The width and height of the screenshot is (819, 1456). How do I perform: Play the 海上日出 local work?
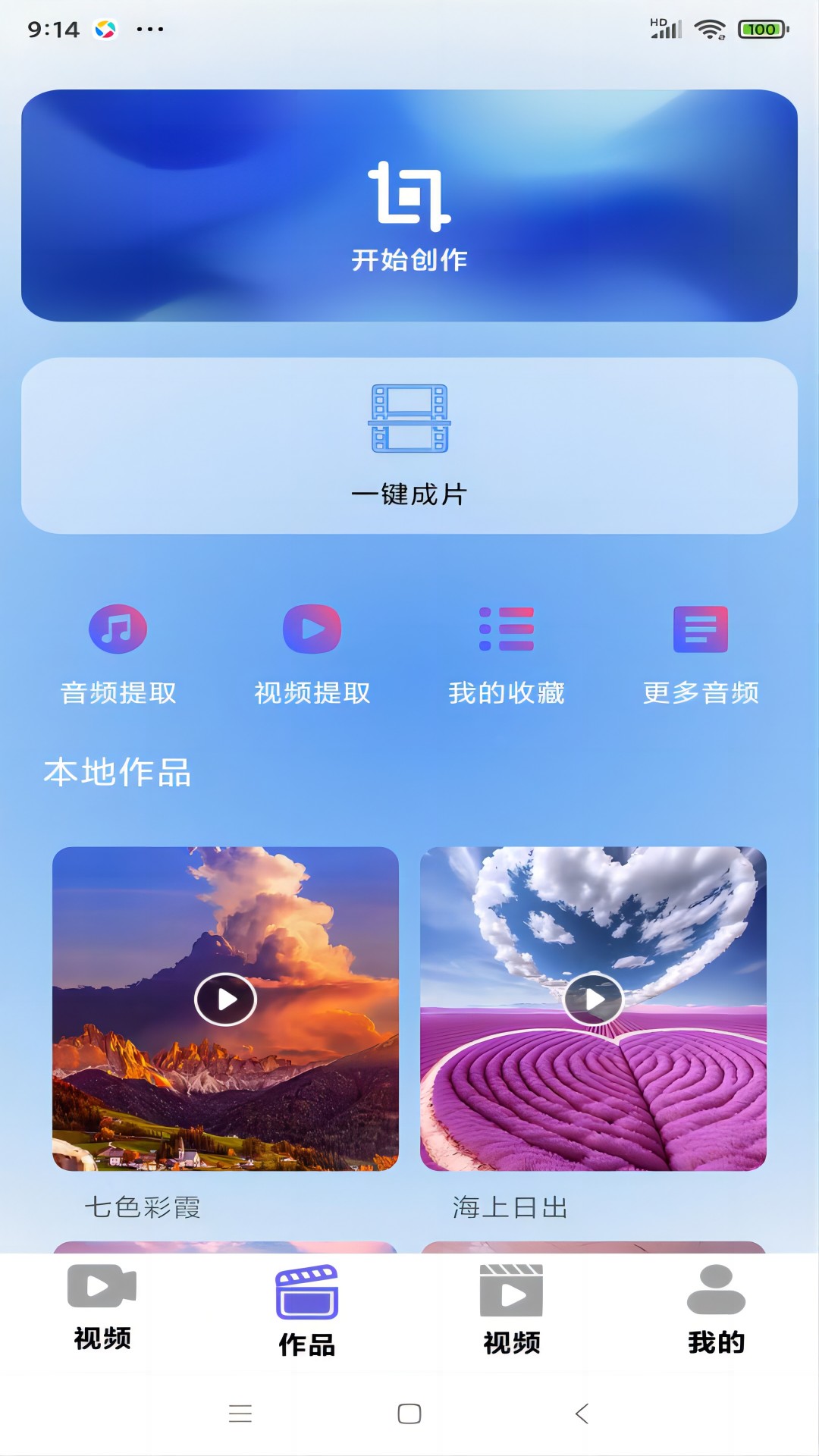pos(594,999)
